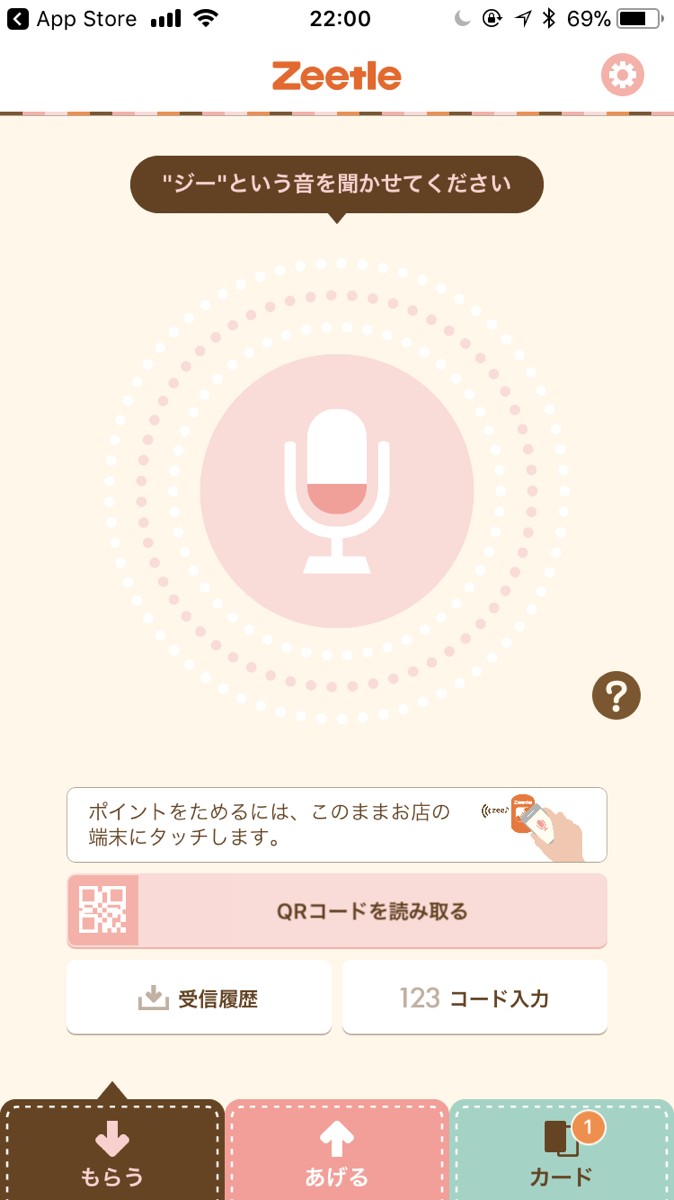This screenshot has height=1200, width=674.
Task: Switch to the あげる tab
Action: 337,1153
